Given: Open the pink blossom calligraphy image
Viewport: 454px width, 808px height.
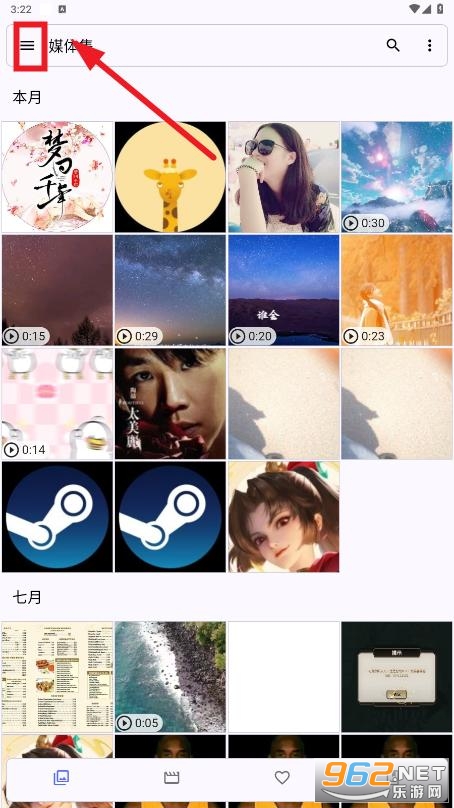Looking at the screenshot, I should tap(57, 177).
